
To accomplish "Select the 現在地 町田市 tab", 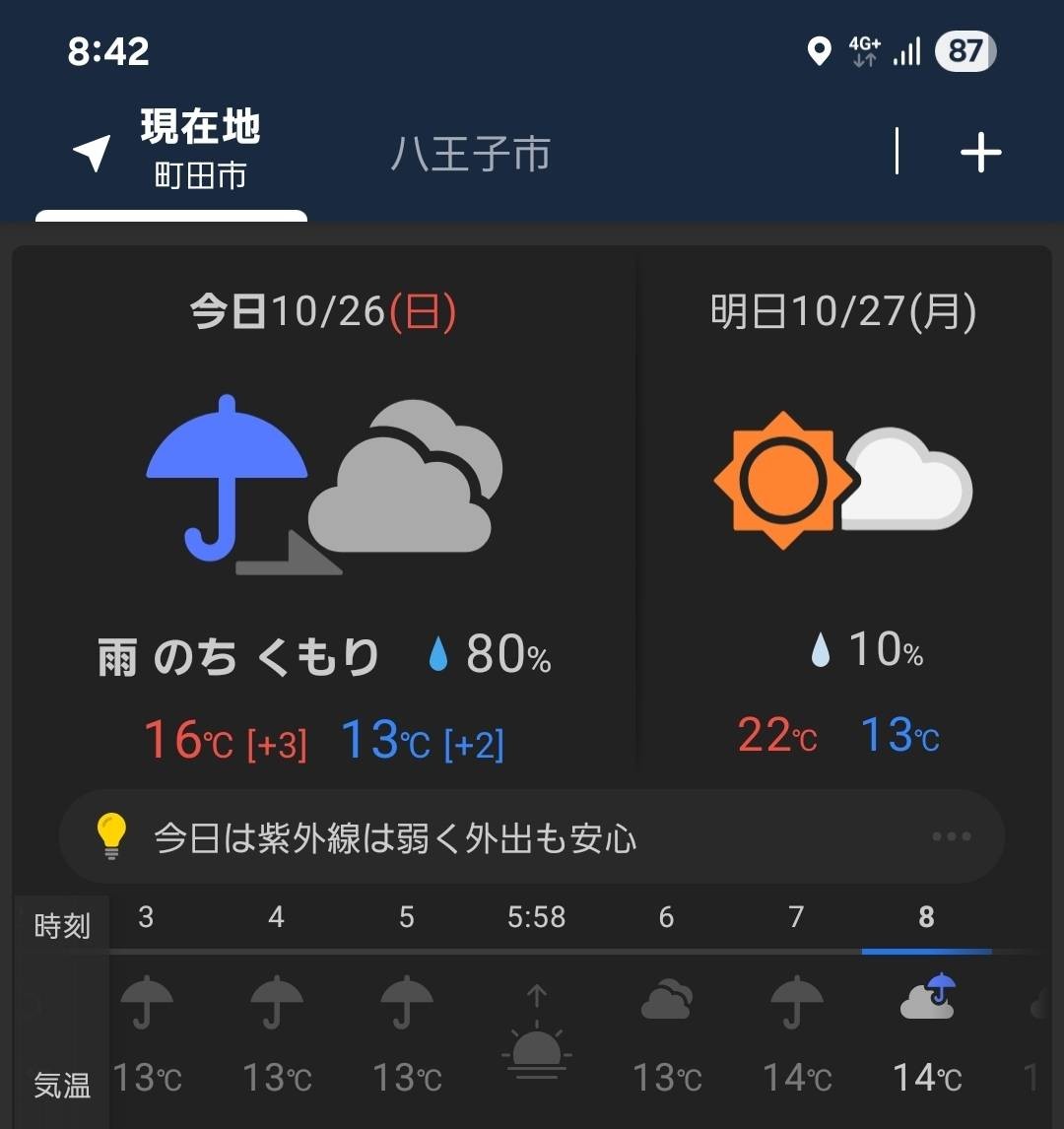I will [x=171, y=152].
